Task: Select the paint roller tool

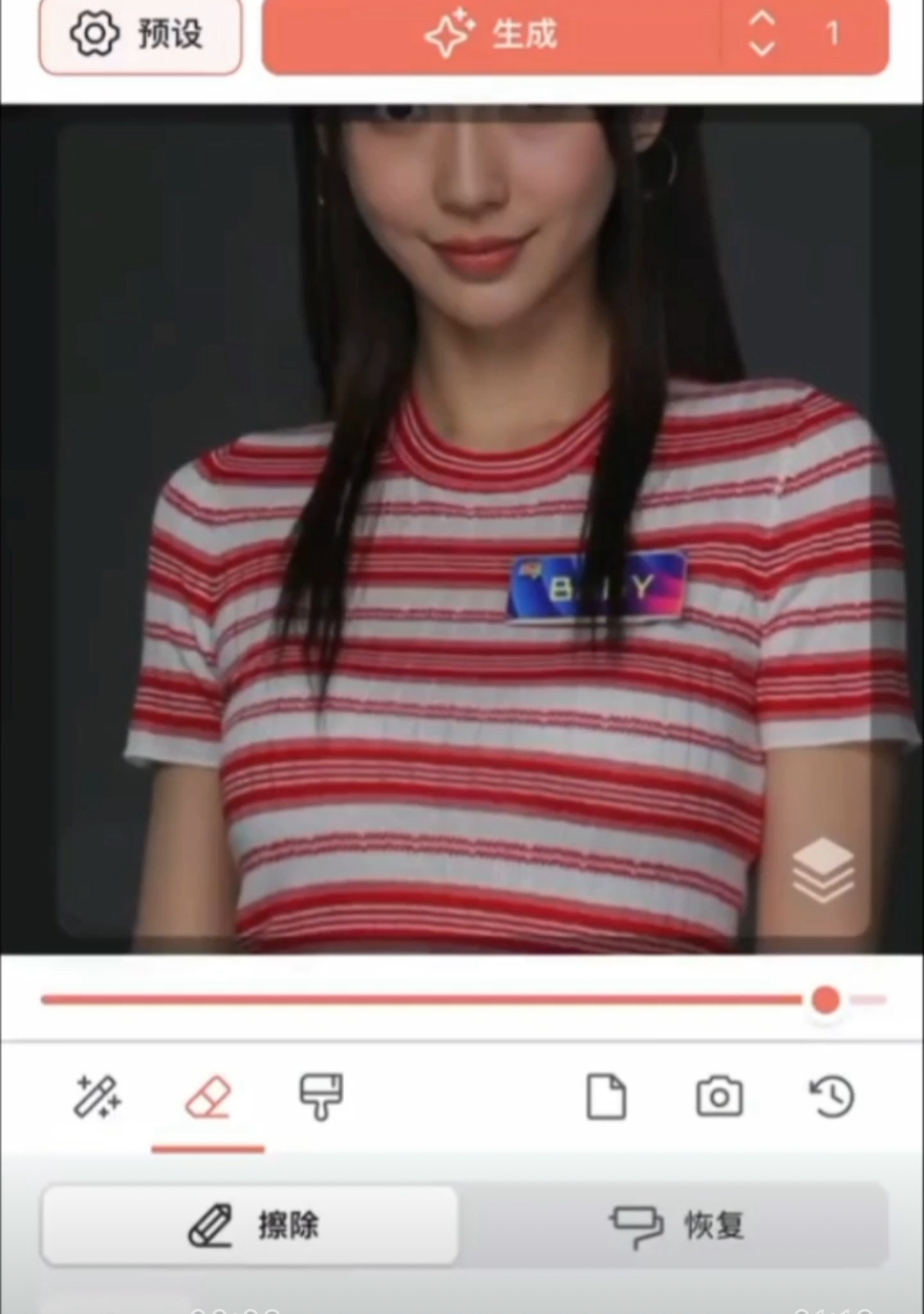Action: (320, 1096)
